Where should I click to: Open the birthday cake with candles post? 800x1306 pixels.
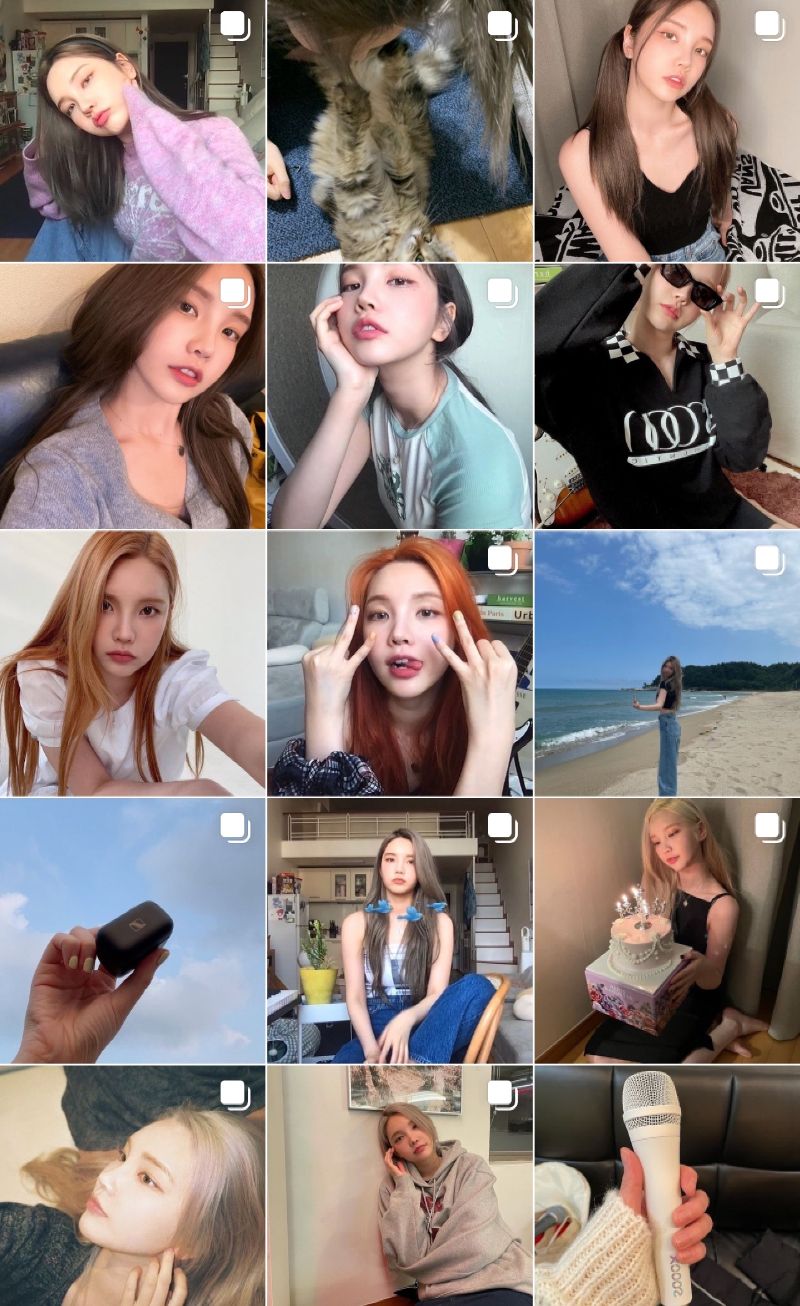pyautogui.click(x=667, y=930)
